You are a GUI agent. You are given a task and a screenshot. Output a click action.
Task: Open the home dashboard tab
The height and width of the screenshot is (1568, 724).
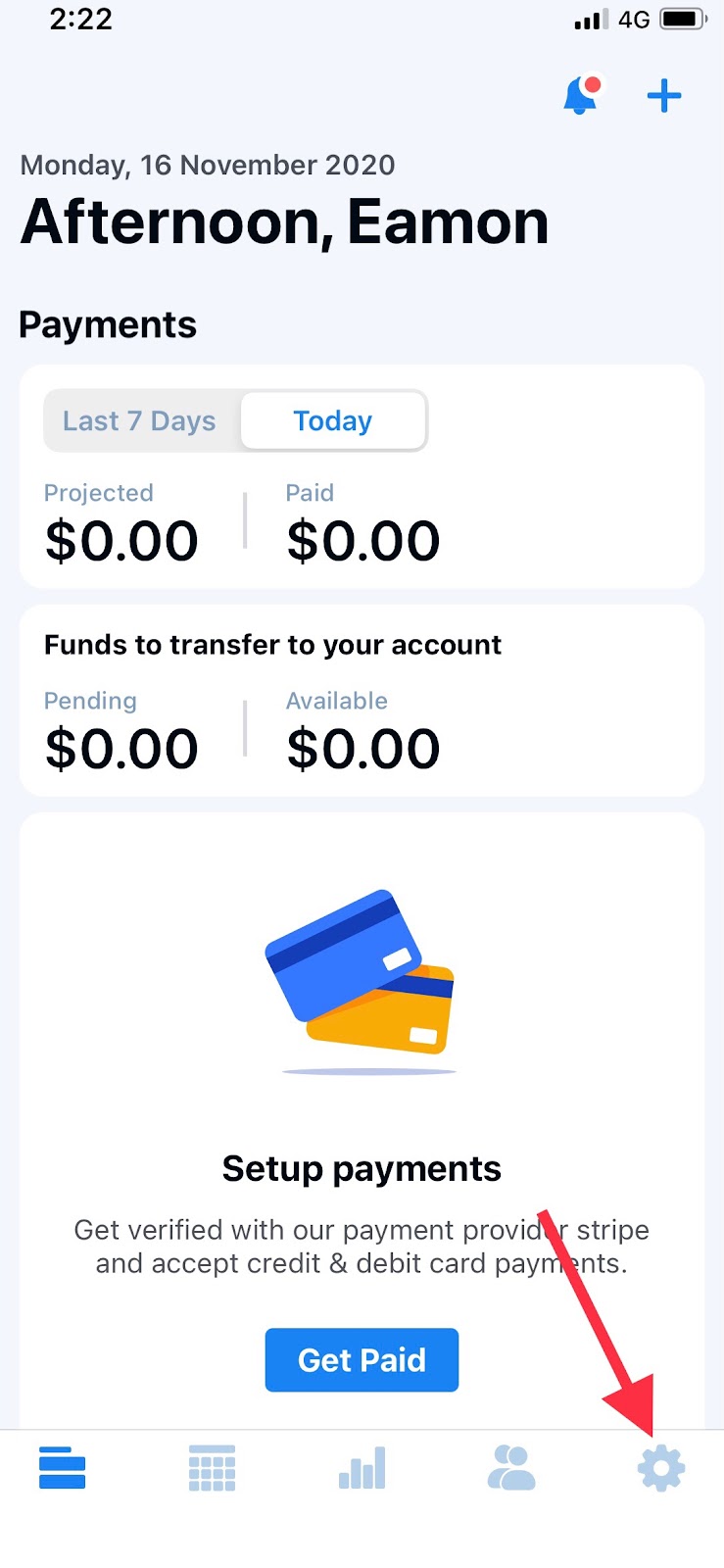63,1468
